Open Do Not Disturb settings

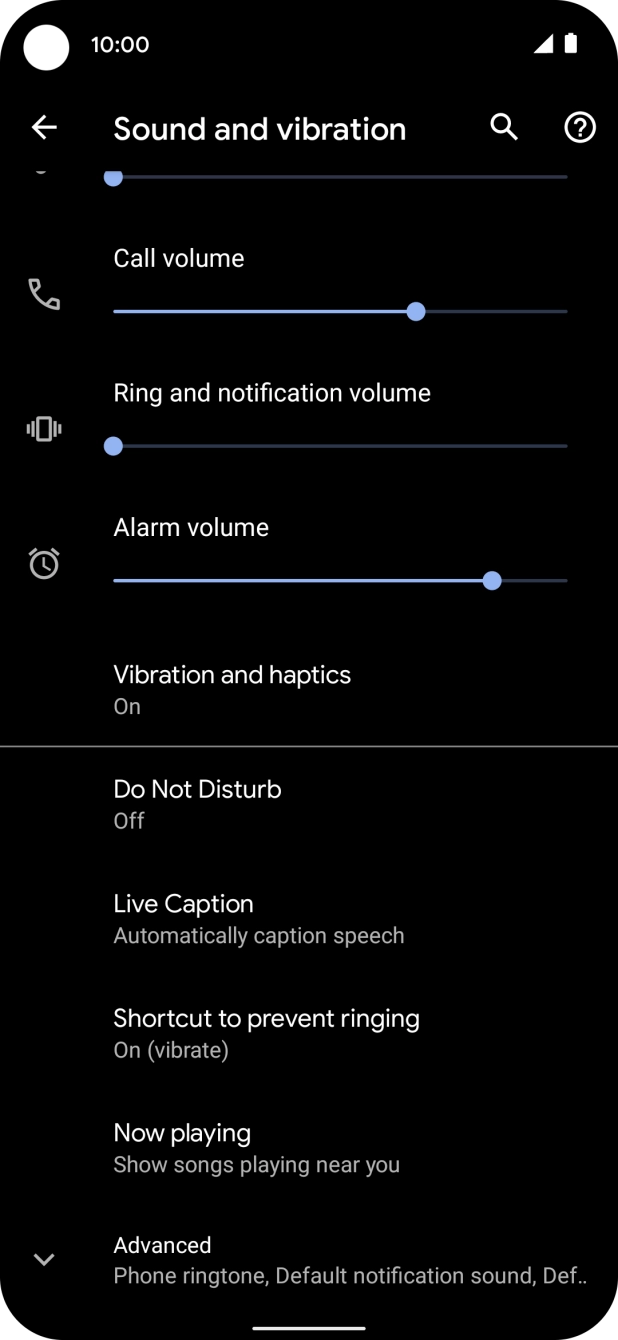[x=198, y=803]
